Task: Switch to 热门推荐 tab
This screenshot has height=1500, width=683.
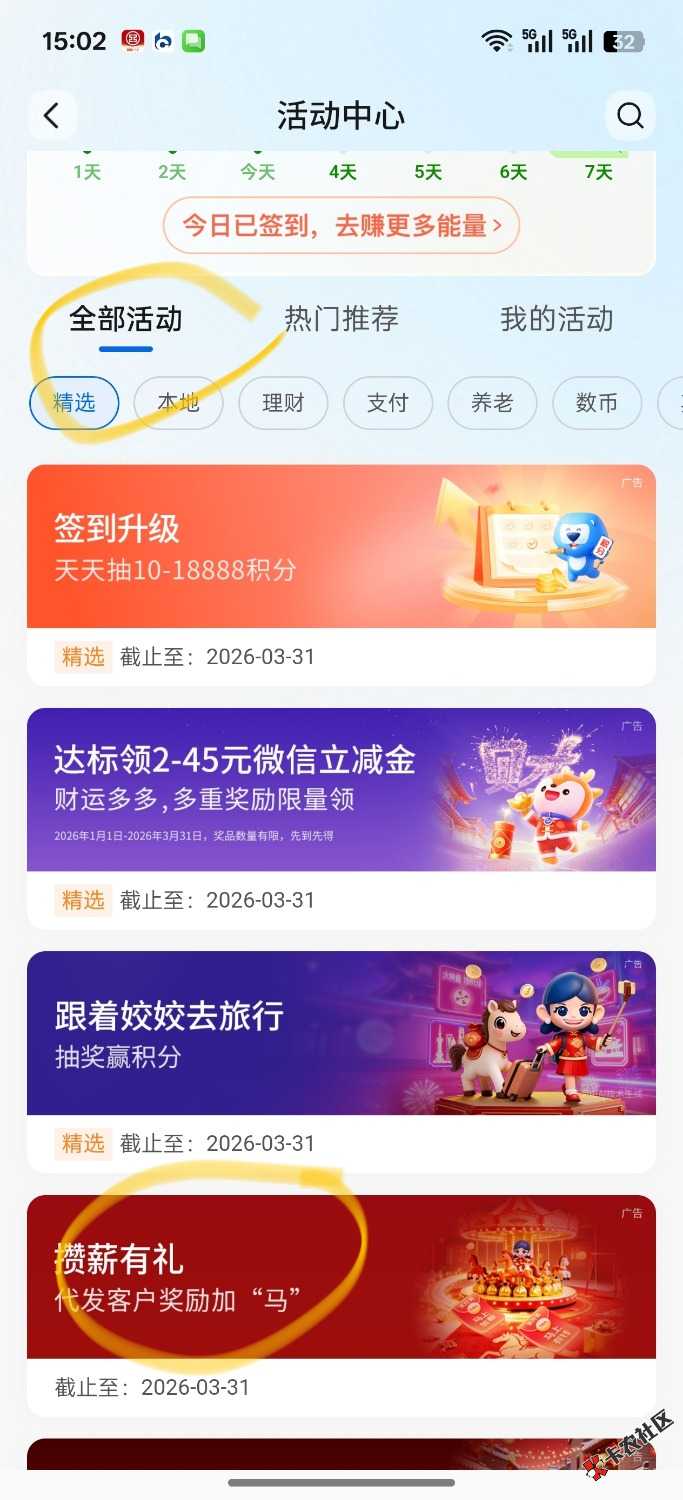Action: pos(341,319)
